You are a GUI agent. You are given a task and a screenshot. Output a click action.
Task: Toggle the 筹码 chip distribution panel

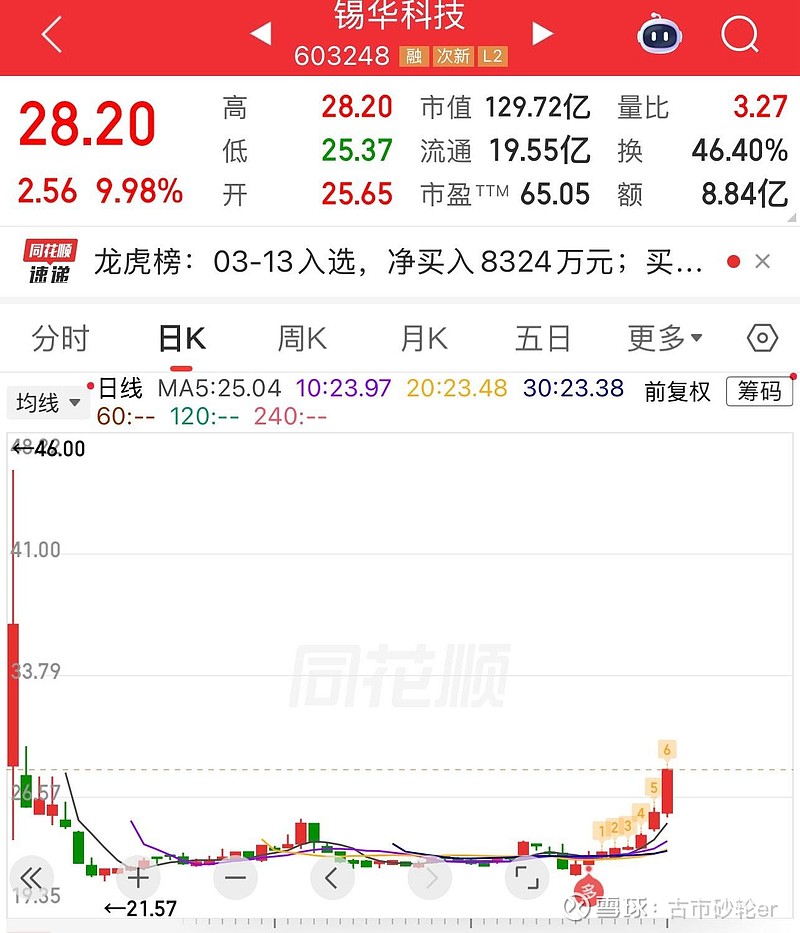pos(759,392)
